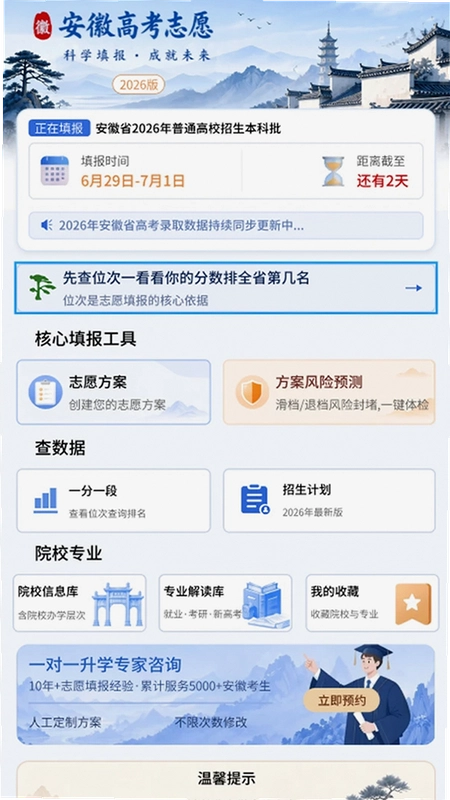Open the 先查位次 ranking lookup banner
This screenshot has height=800, width=450.
click(226, 288)
